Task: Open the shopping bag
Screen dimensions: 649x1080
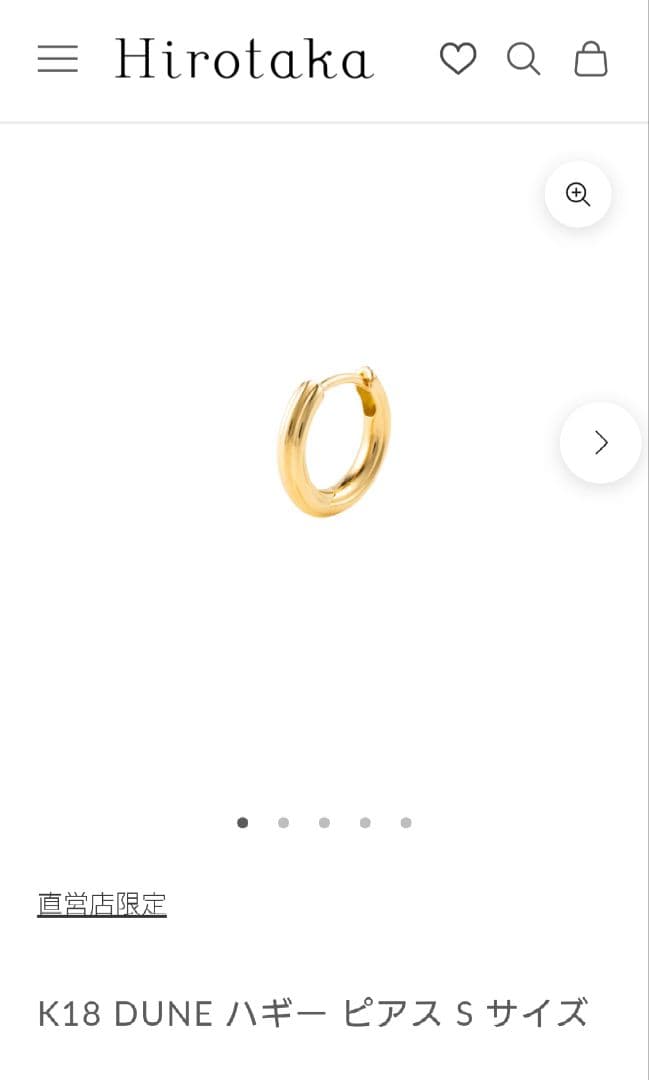Action: [x=591, y=59]
